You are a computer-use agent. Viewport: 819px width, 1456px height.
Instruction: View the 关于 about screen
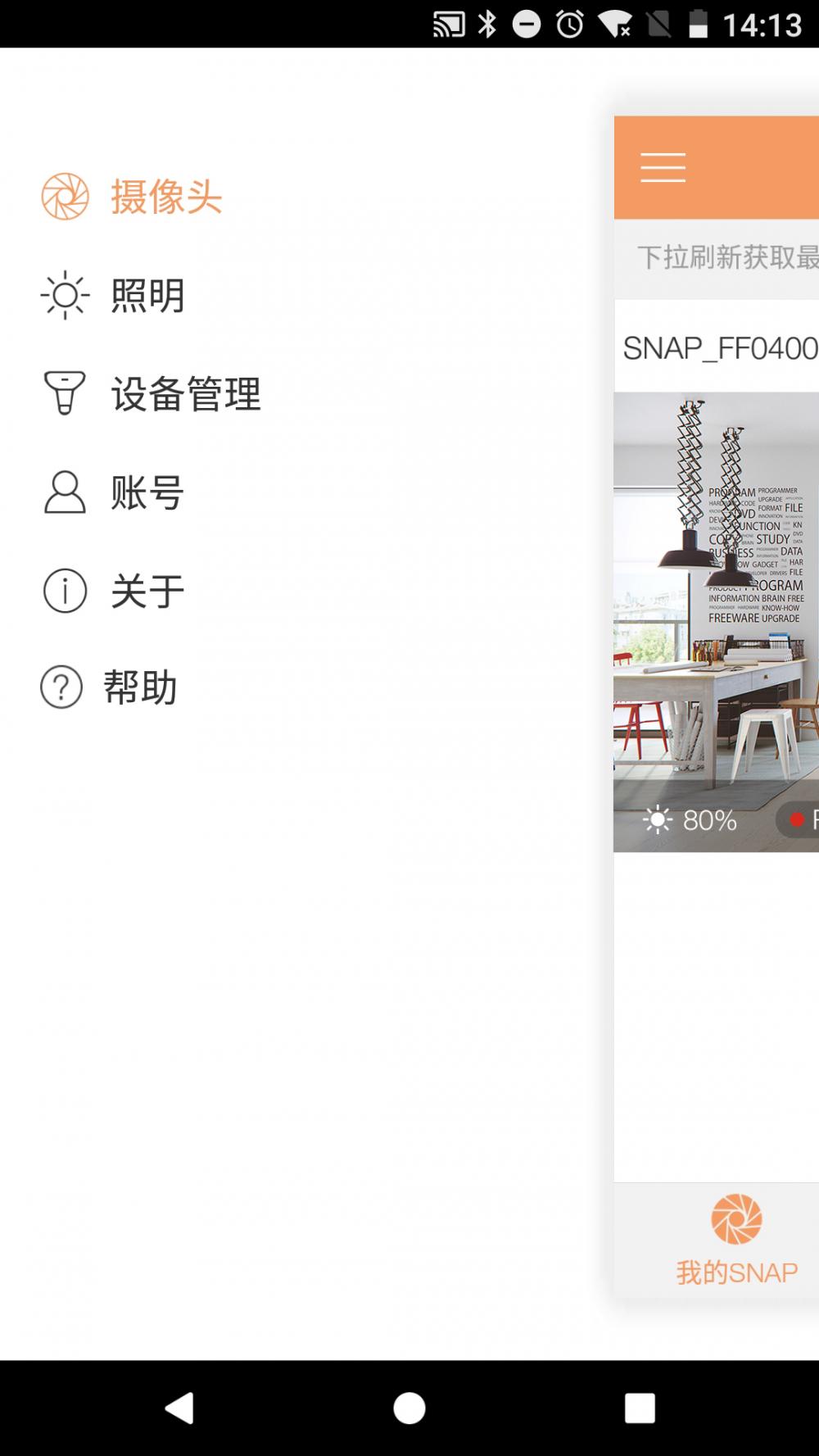pyautogui.click(x=146, y=591)
